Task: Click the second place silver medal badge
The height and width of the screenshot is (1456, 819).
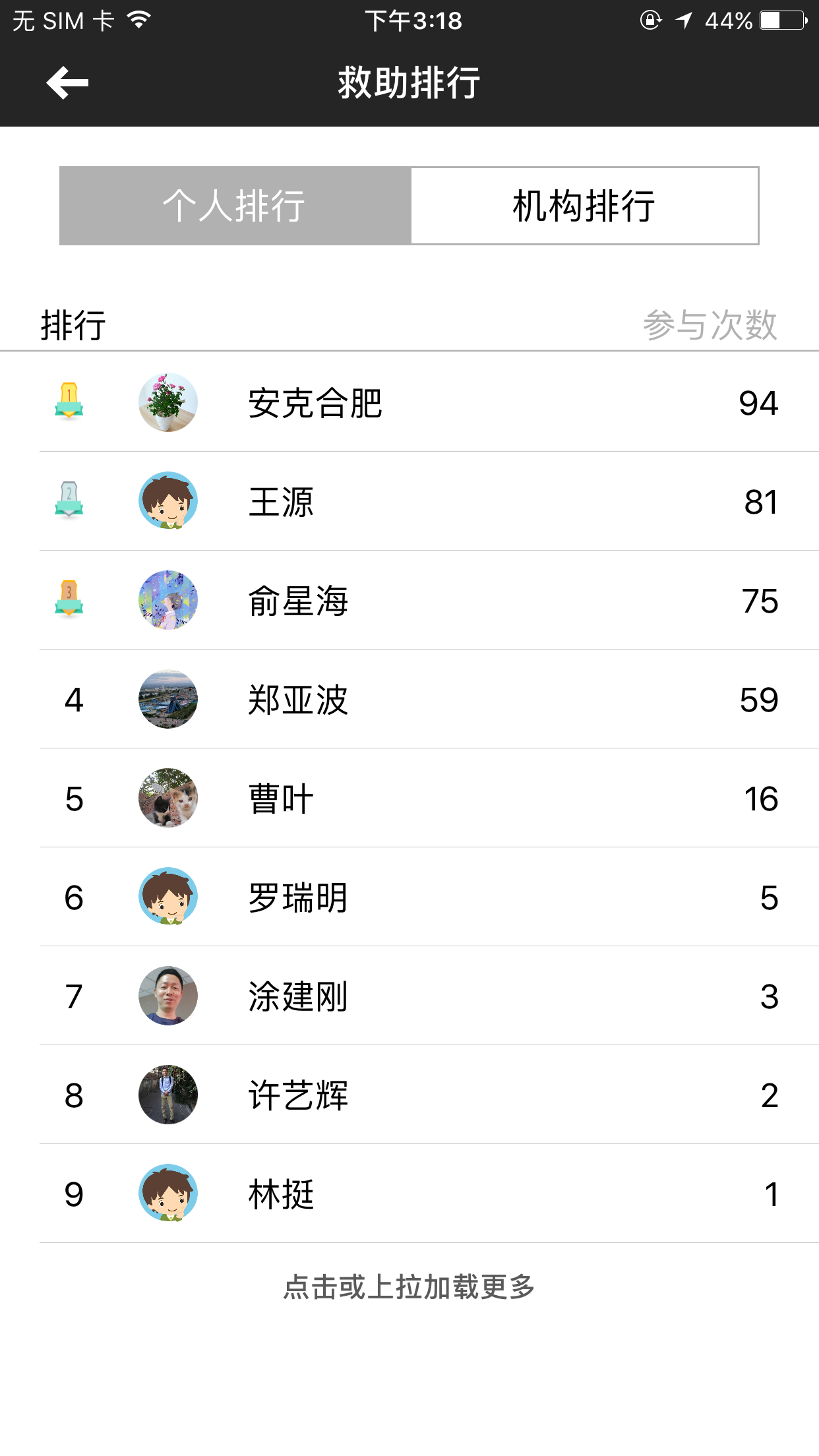Action: pos(69,502)
